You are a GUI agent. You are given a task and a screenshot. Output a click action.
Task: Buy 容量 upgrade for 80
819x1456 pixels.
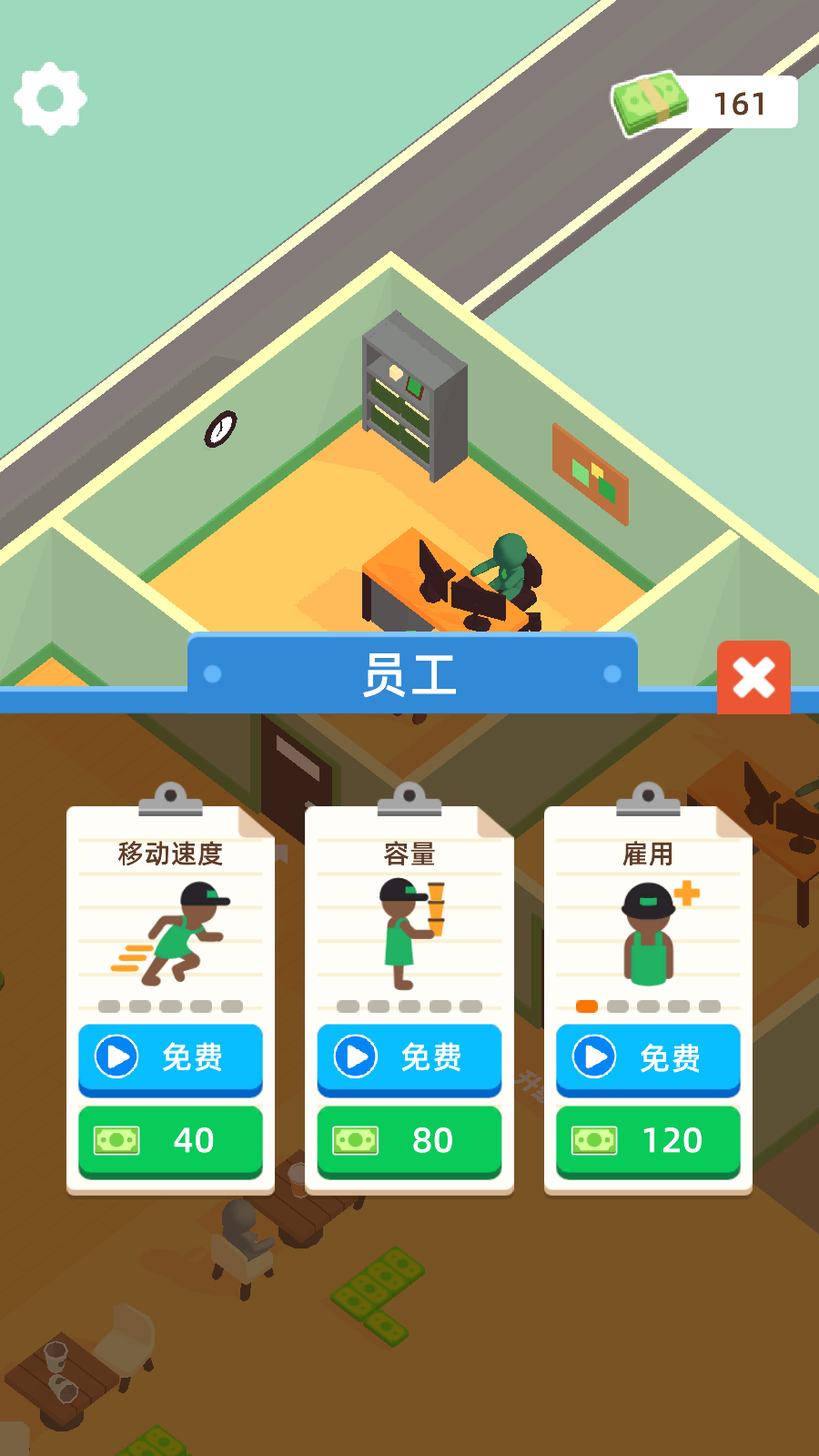409,1139
